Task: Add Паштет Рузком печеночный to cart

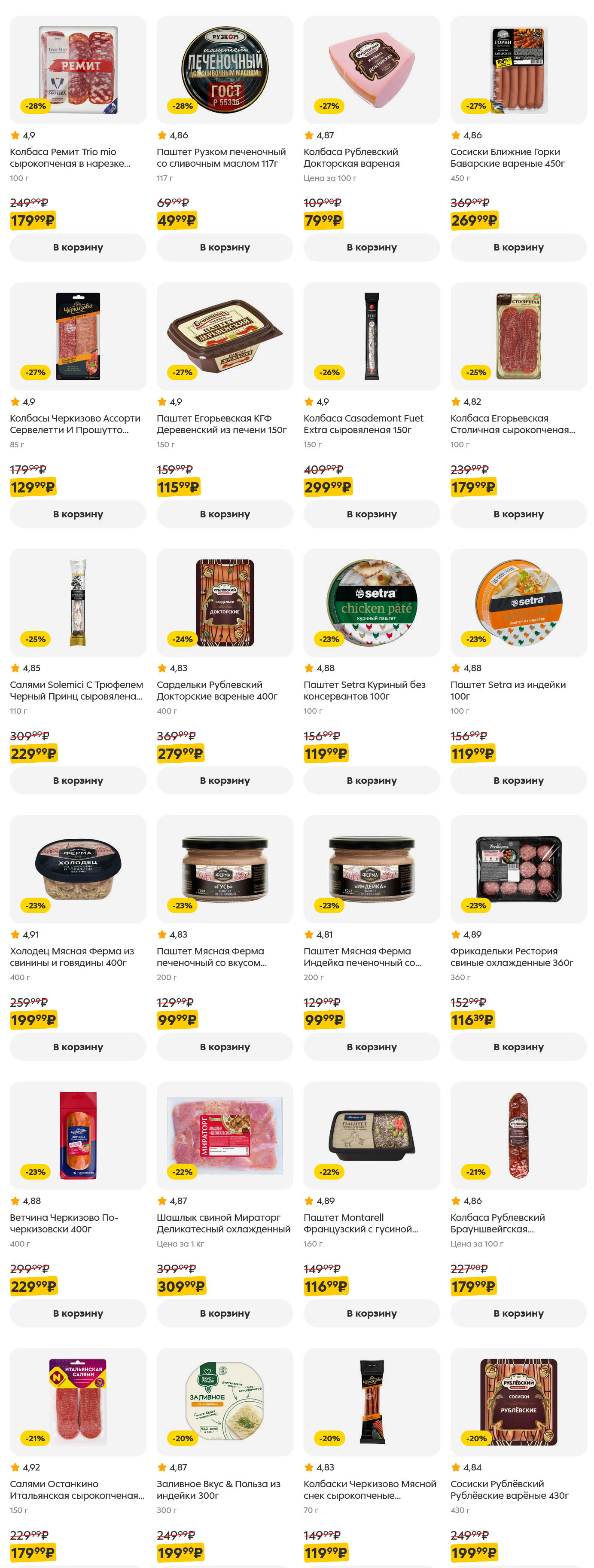Action: tap(225, 247)
